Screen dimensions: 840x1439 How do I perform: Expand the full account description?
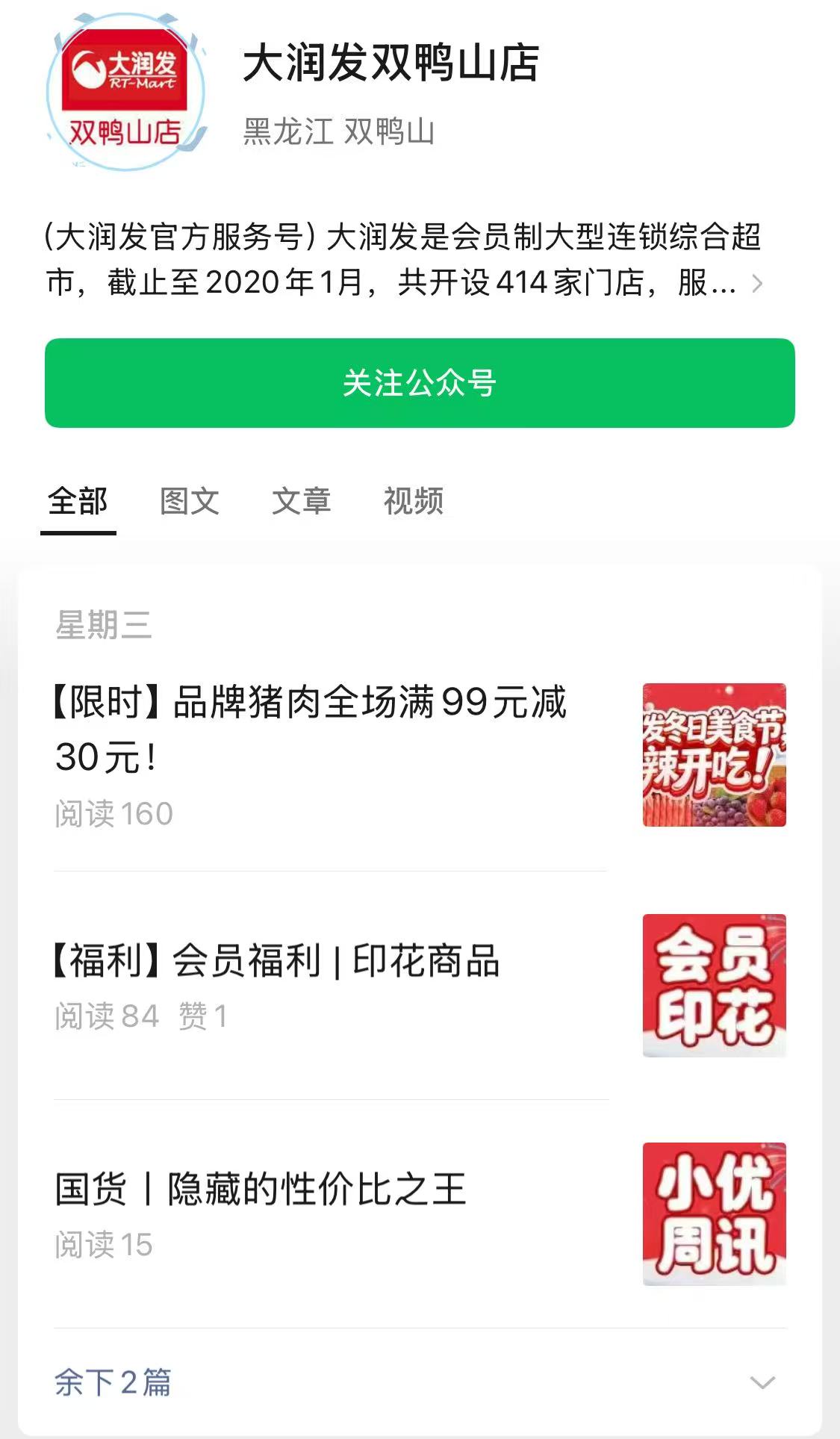(x=756, y=284)
